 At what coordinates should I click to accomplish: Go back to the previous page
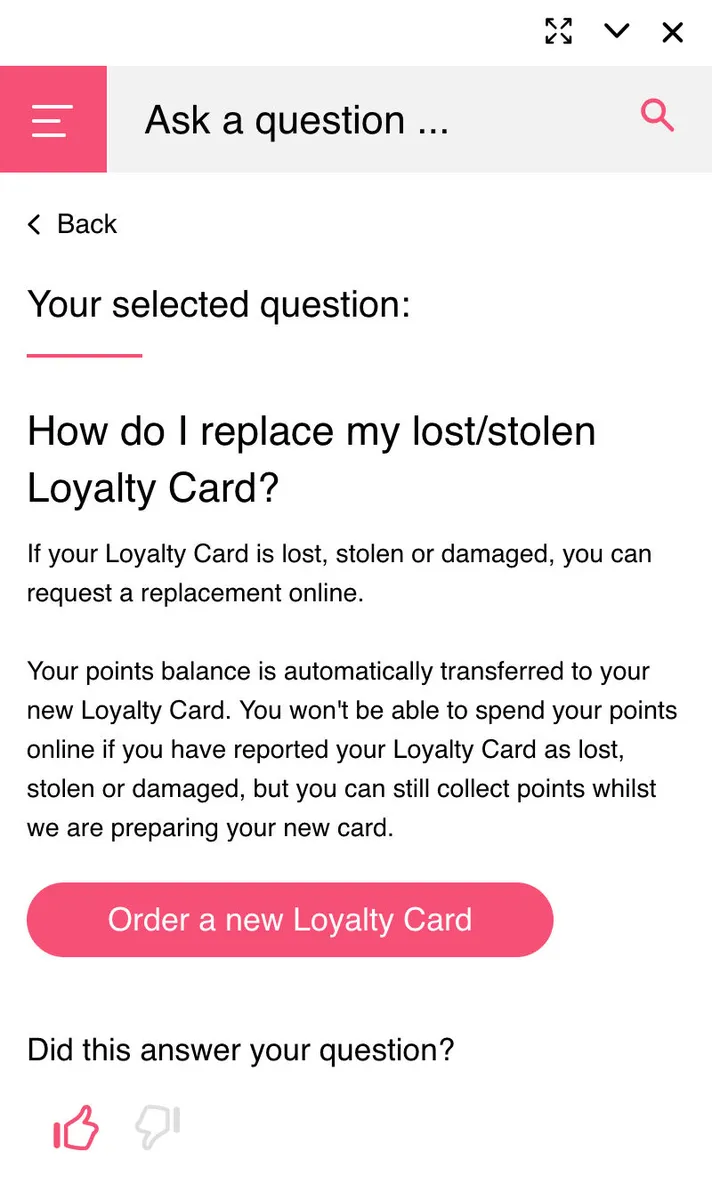(x=72, y=224)
